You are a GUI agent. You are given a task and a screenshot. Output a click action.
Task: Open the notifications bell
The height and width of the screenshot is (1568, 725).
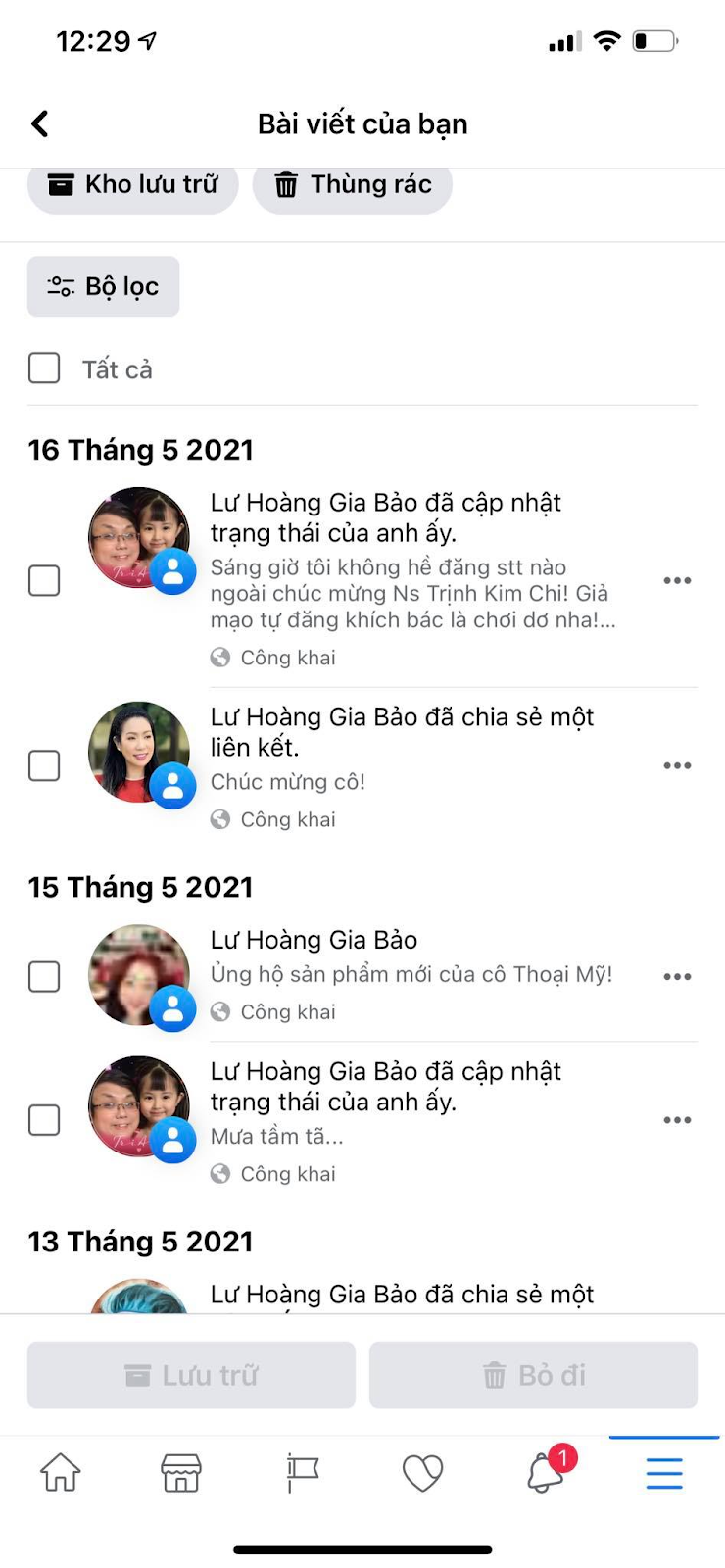(545, 1472)
